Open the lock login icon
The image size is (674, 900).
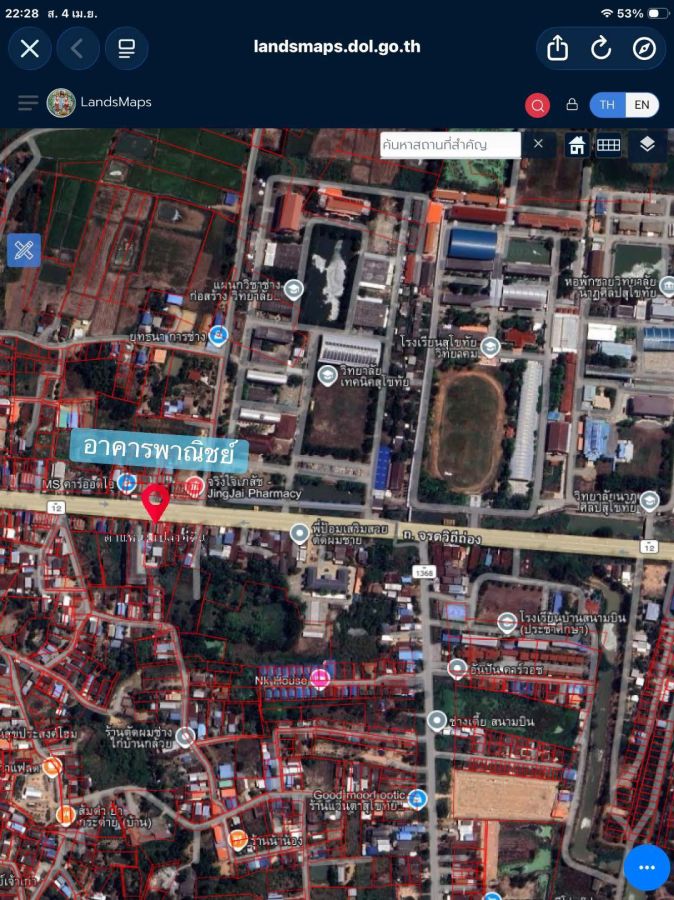point(572,104)
